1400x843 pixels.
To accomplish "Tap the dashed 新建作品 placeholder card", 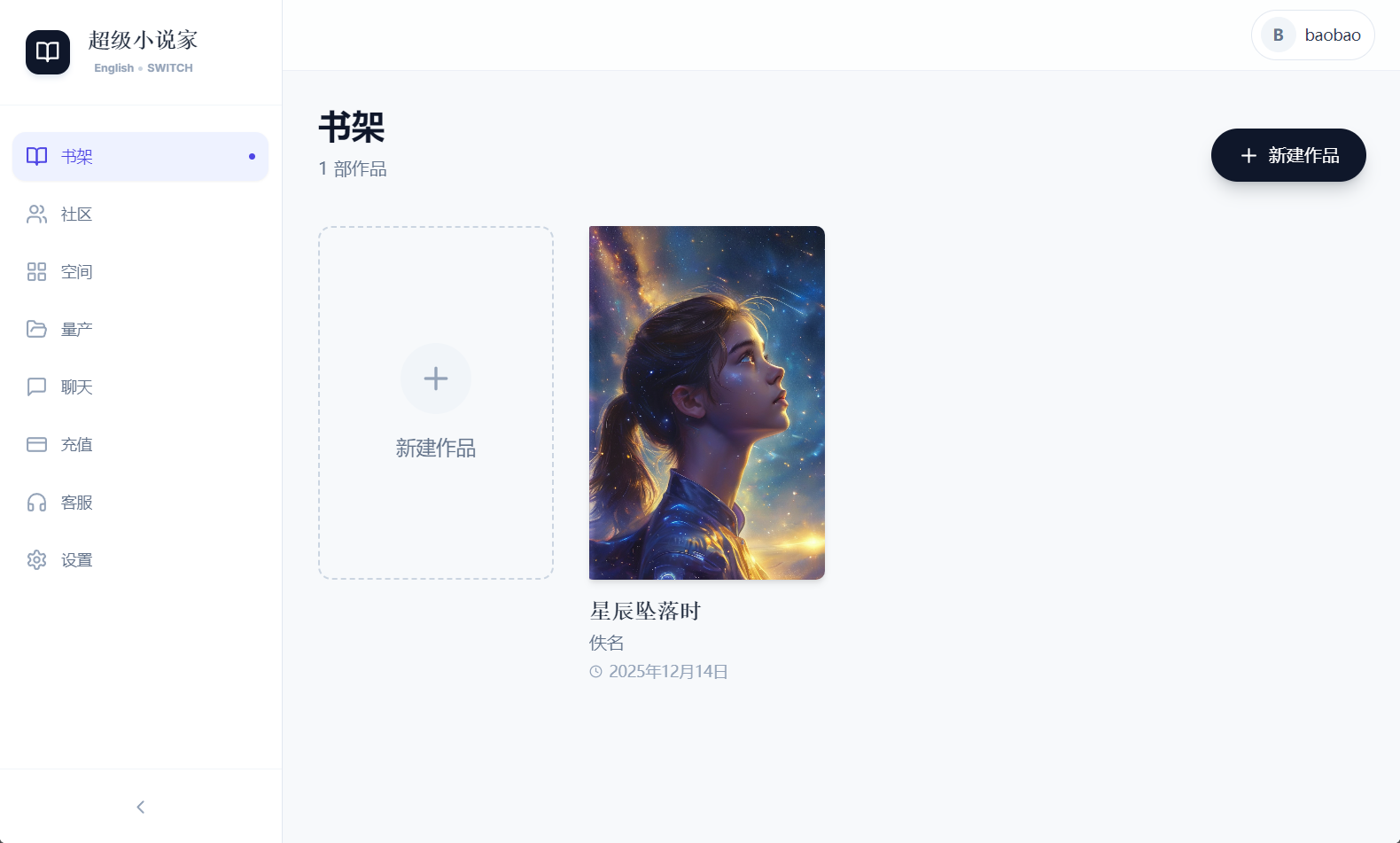I will tap(436, 402).
